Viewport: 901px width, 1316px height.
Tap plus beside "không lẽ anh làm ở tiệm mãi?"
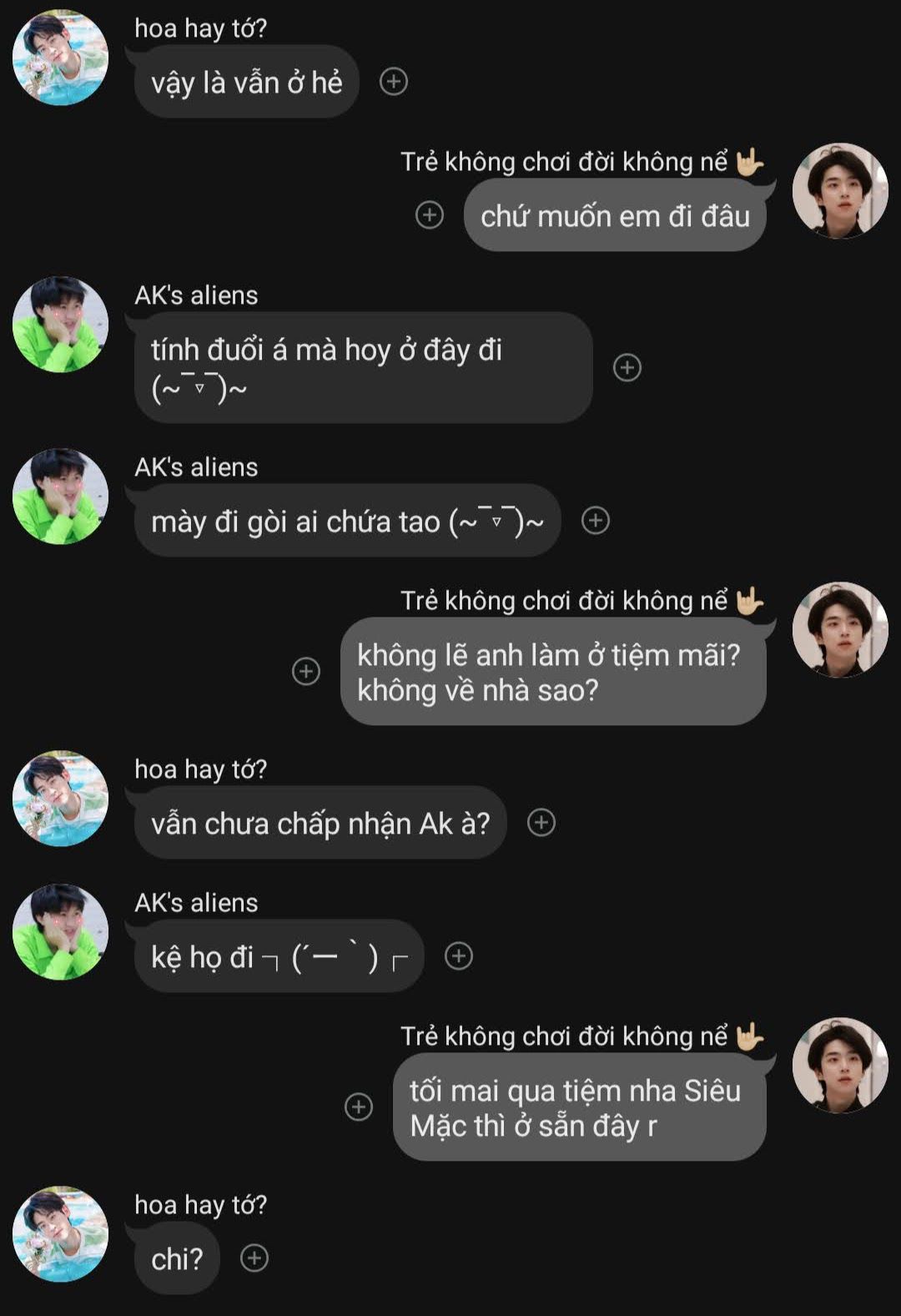306,671
